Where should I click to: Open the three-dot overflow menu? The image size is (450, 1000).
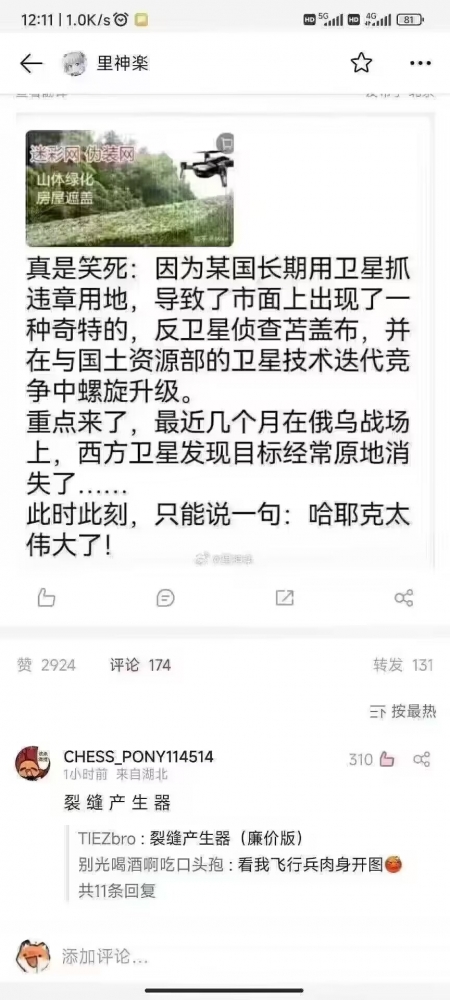[421, 63]
